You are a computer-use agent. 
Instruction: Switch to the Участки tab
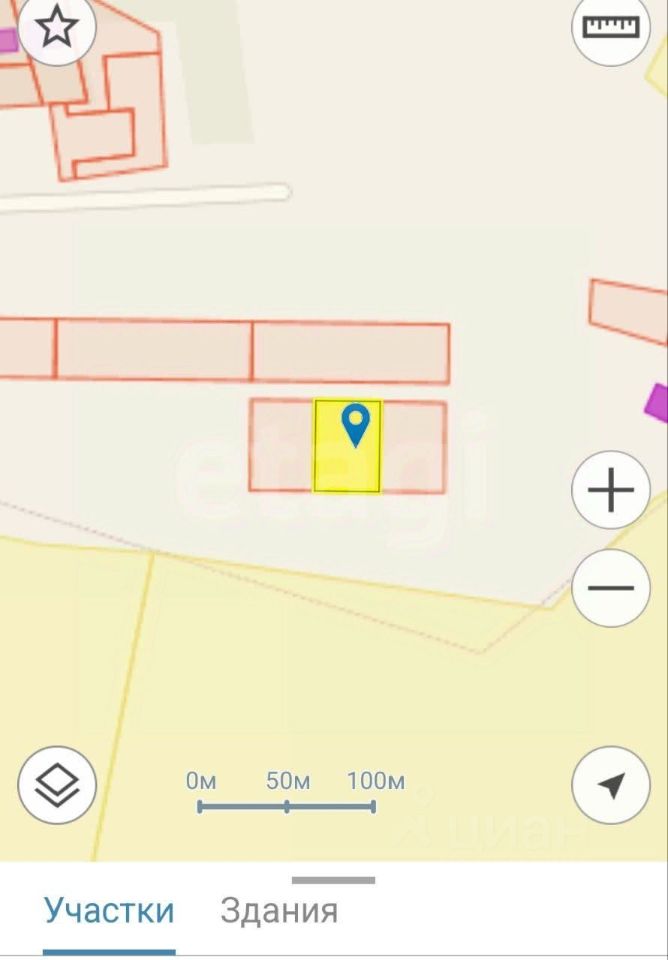click(109, 911)
